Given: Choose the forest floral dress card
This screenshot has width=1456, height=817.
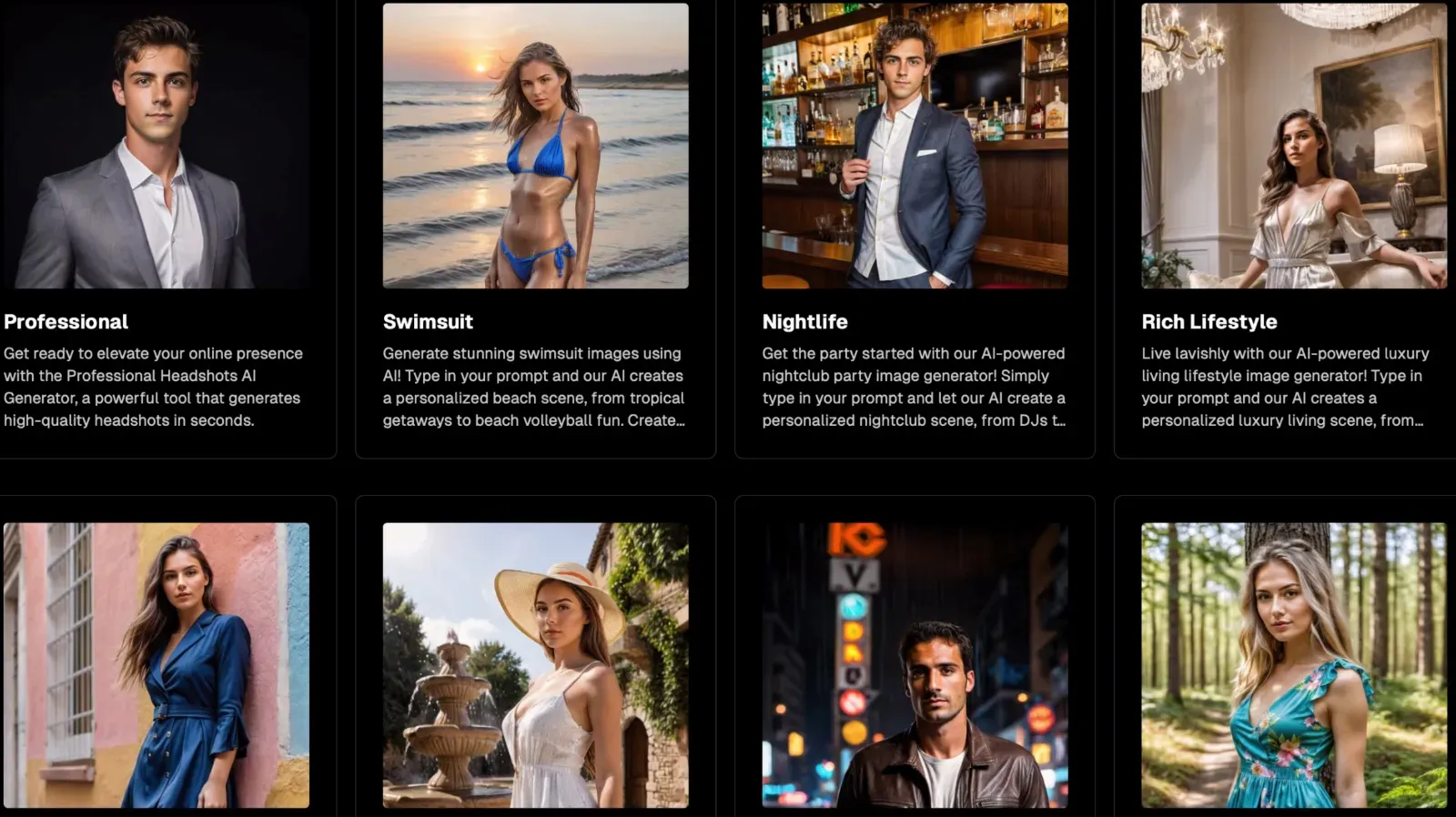Looking at the screenshot, I should (x=1293, y=664).
